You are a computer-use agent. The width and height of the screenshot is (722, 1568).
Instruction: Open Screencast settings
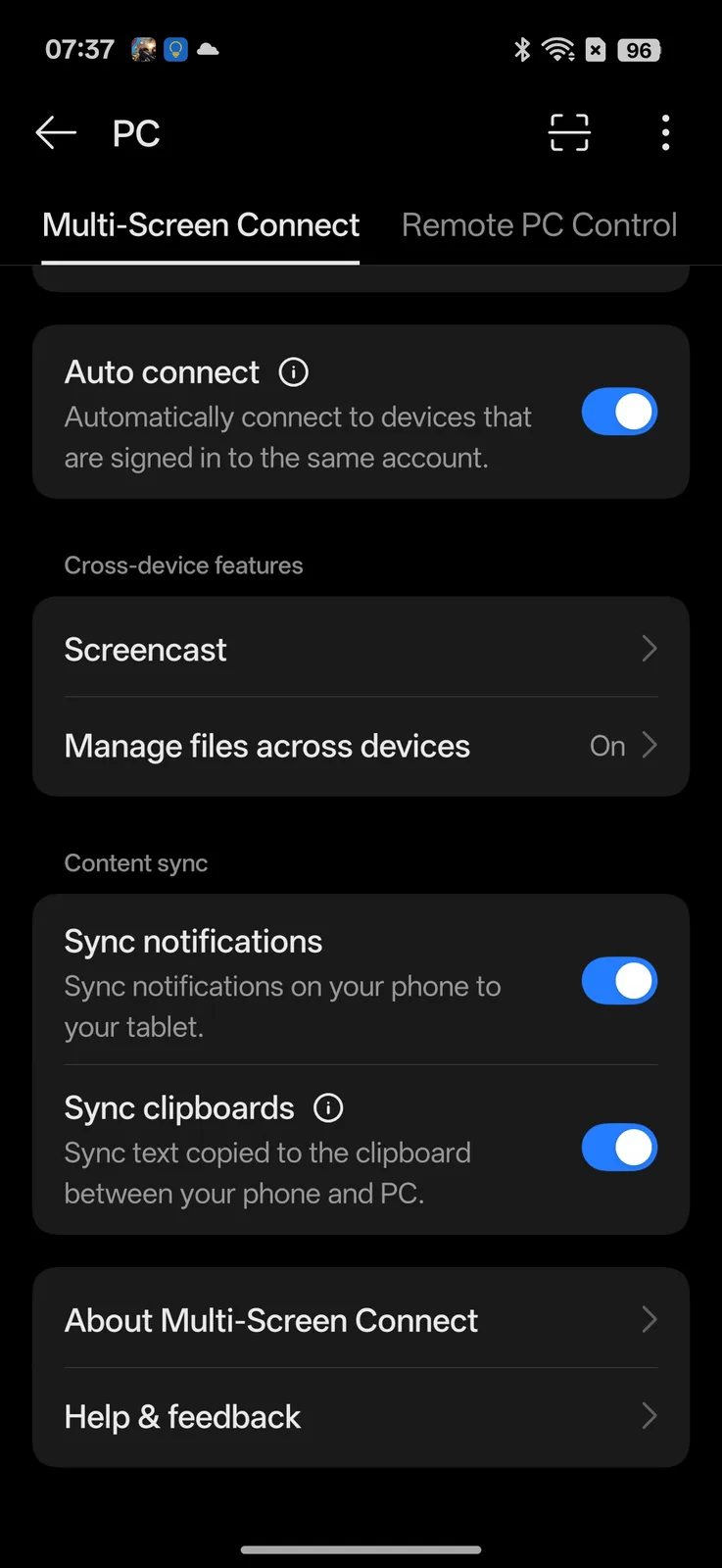point(361,649)
